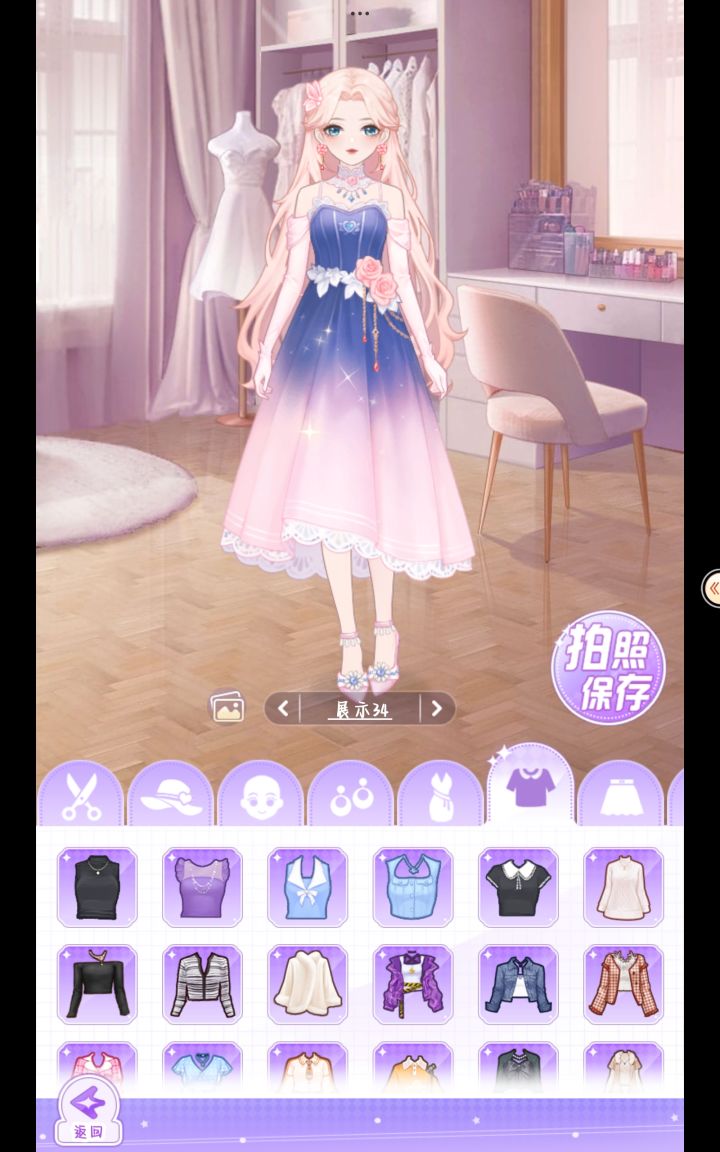Select the blue halter top thumbnail
720x1152 pixels.
308,888
